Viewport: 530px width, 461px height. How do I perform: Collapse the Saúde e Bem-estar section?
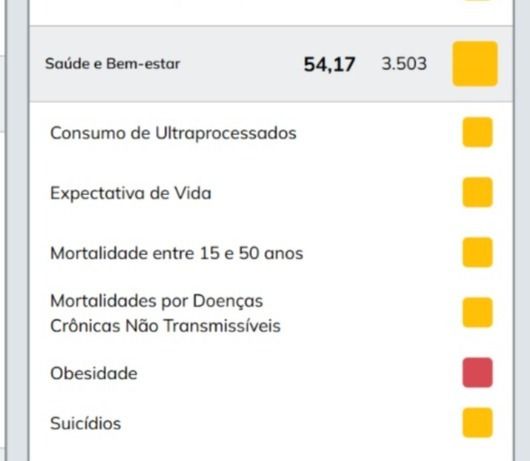click(271, 64)
